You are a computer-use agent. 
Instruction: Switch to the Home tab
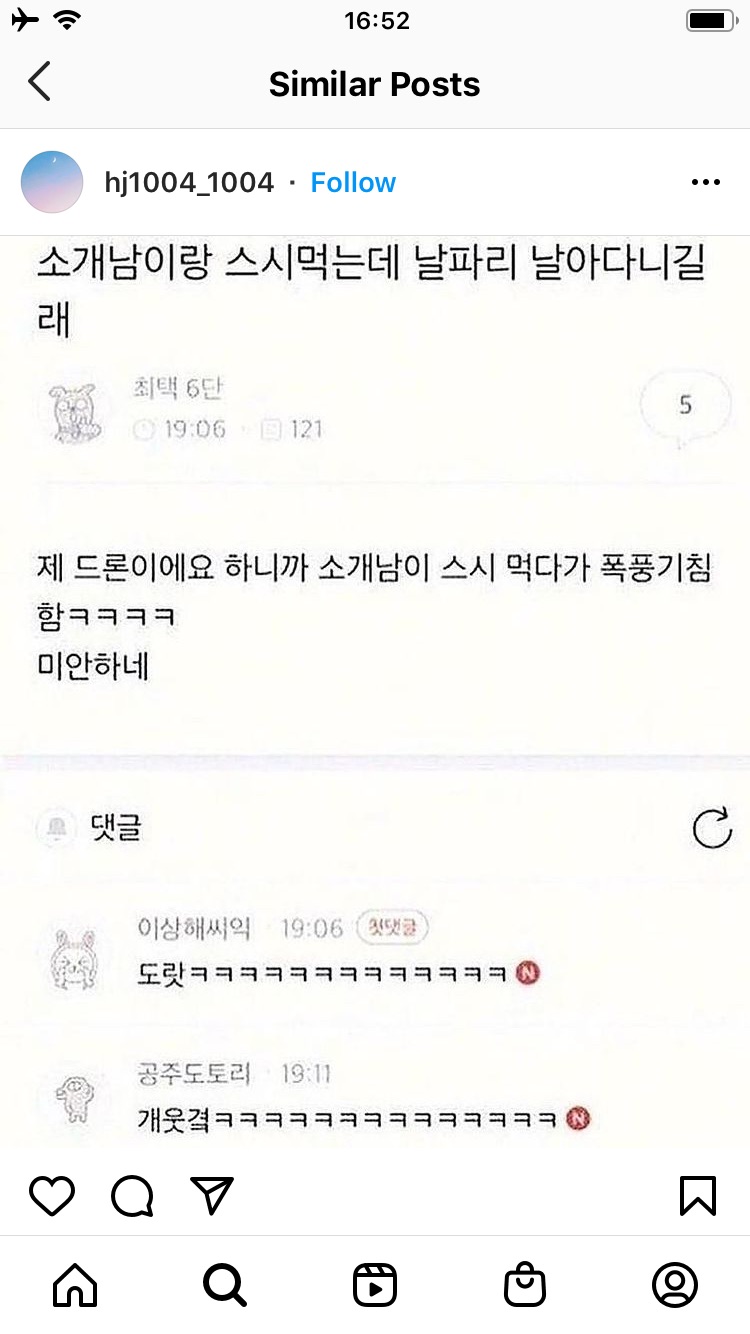point(75,1285)
